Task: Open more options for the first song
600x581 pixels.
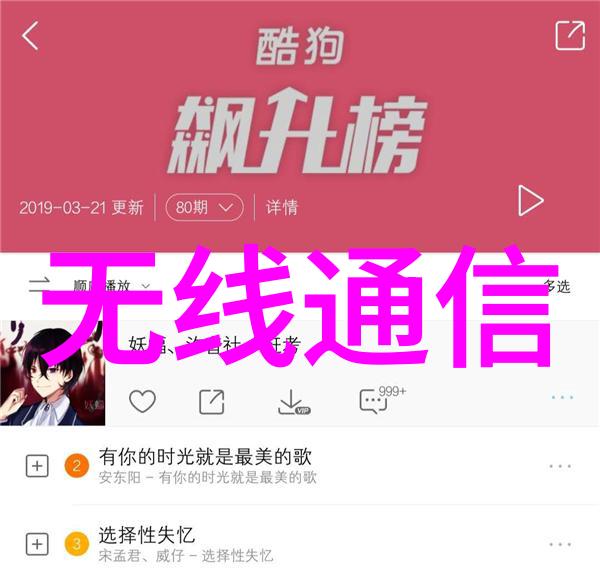Action: point(563,398)
